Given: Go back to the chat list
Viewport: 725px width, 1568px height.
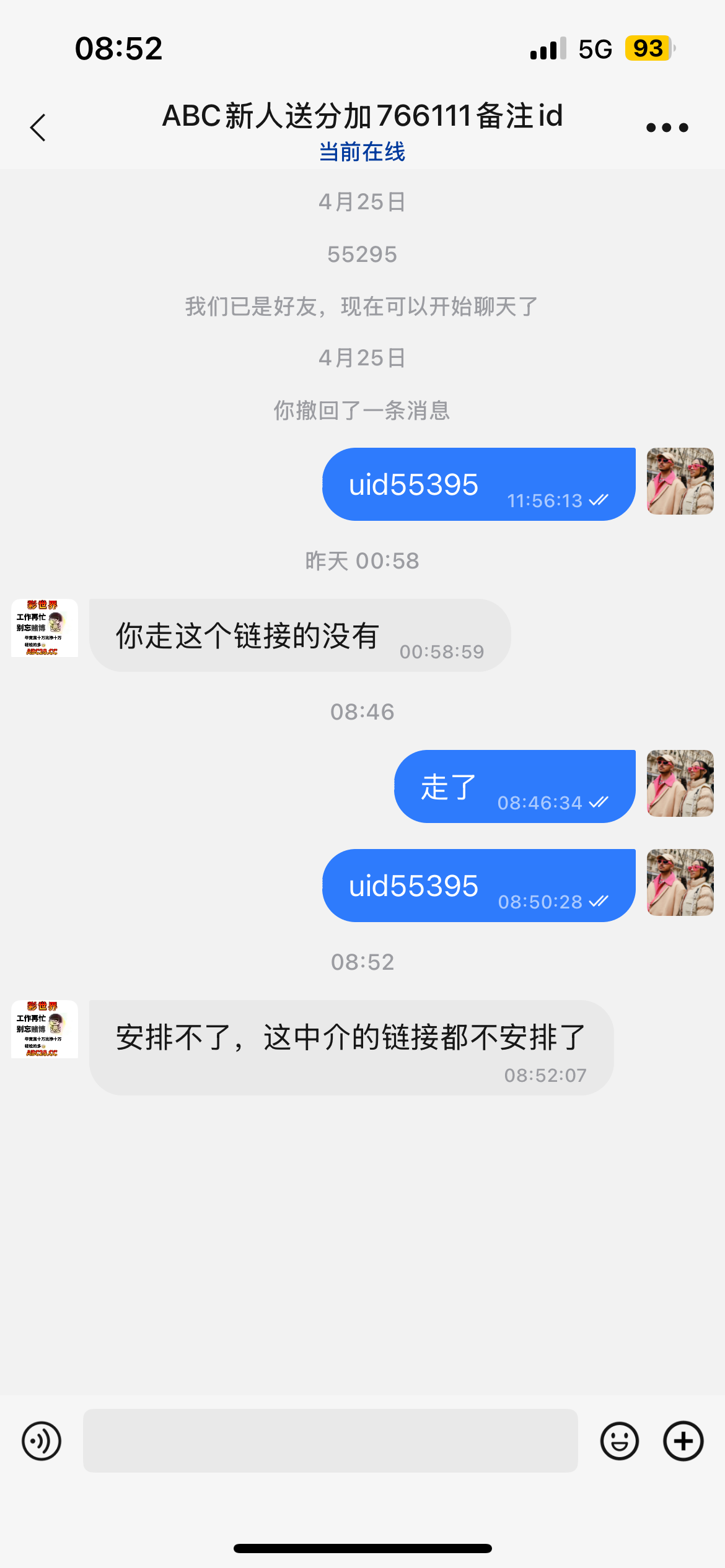Looking at the screenshot, I should (38, 128).
